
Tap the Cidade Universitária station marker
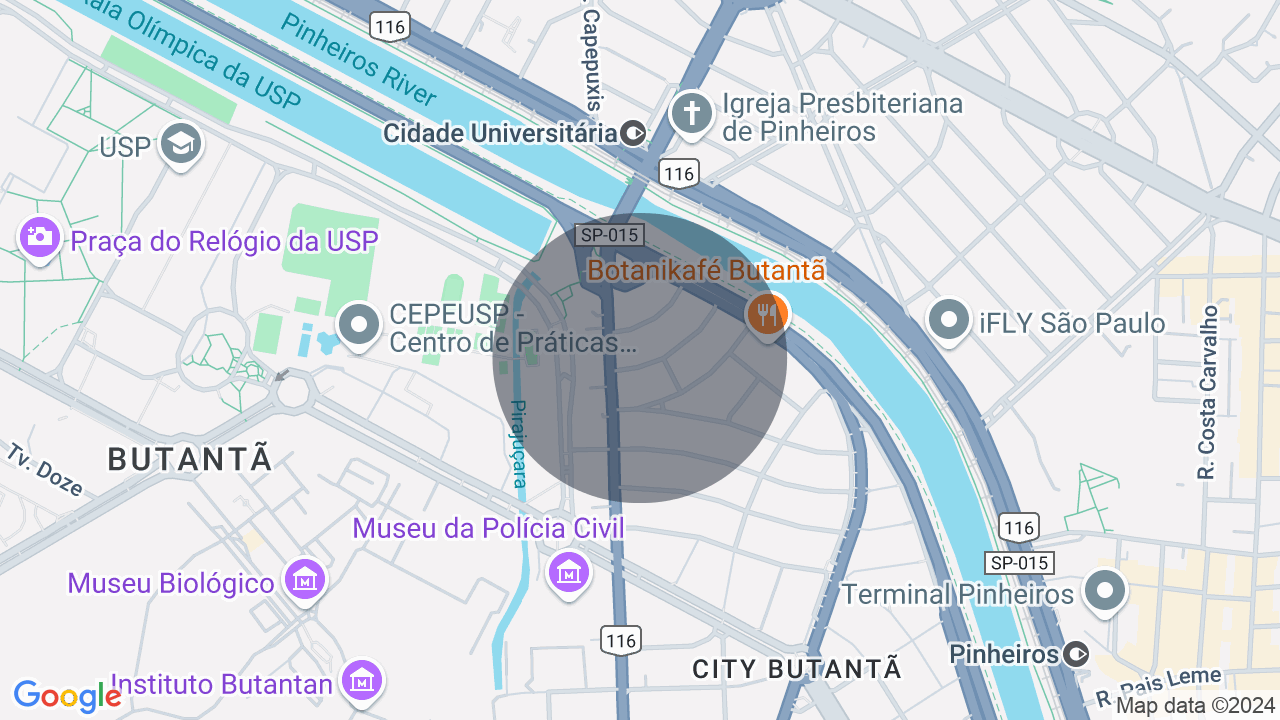[632, 133]
